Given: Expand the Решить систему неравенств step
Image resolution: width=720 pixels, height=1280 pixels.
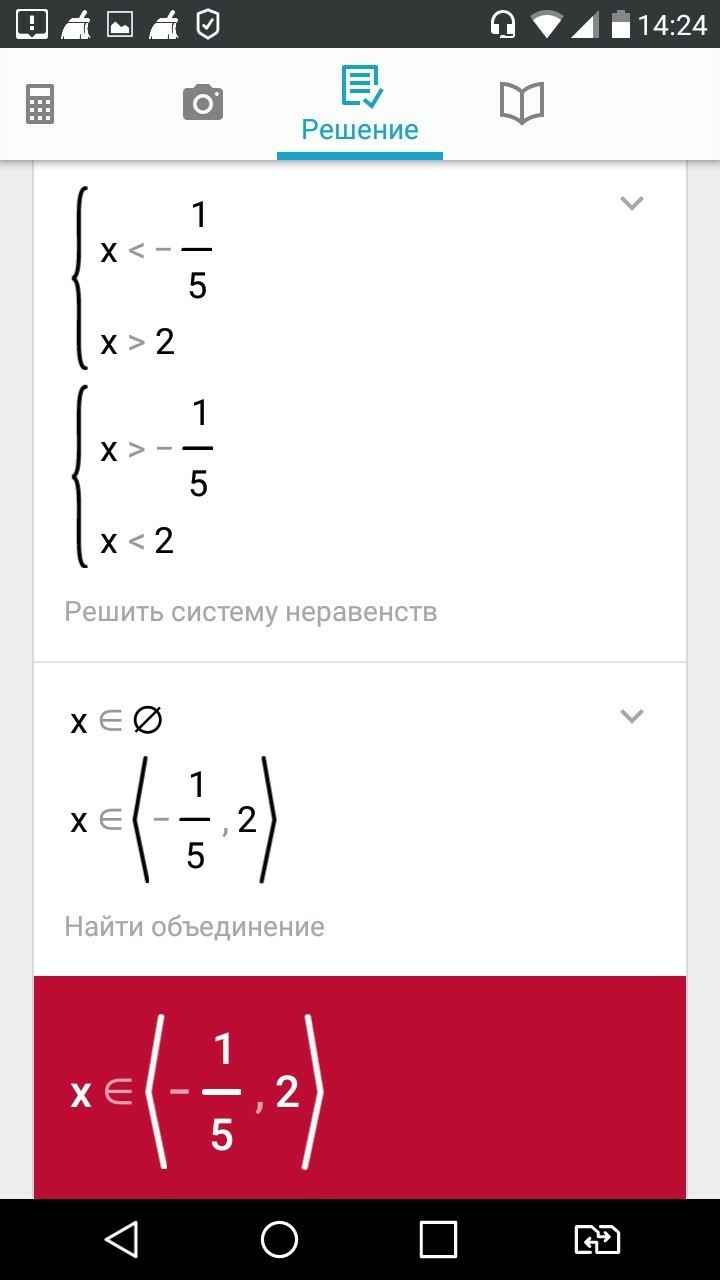Looking at the screenshot, I should pos(631,203).
